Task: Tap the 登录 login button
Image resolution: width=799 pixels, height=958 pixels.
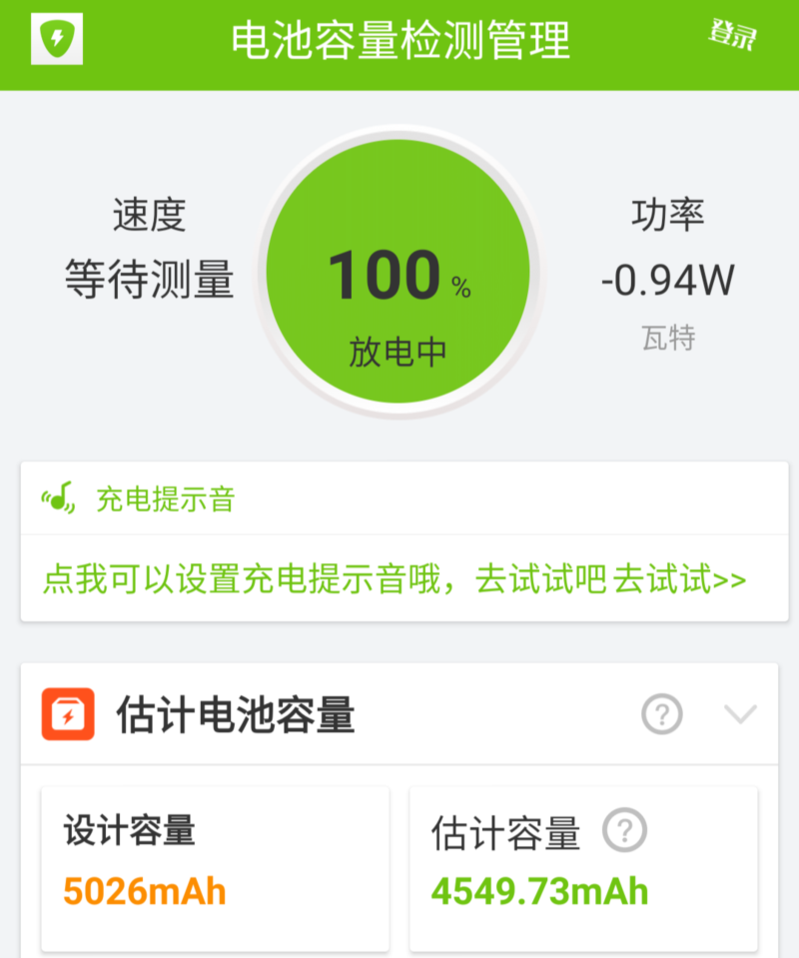Action: coord(732,36)
